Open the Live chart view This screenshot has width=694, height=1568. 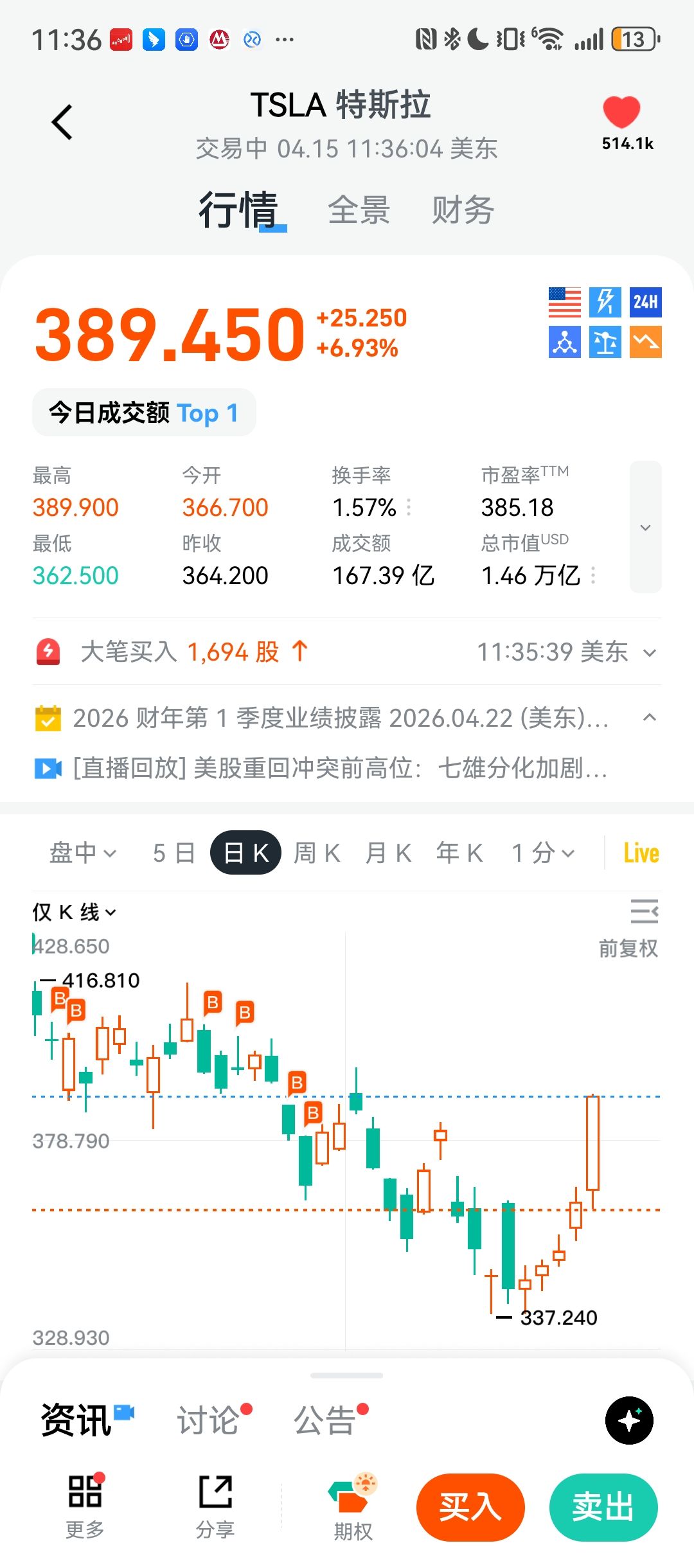click(x=641, y=853)
